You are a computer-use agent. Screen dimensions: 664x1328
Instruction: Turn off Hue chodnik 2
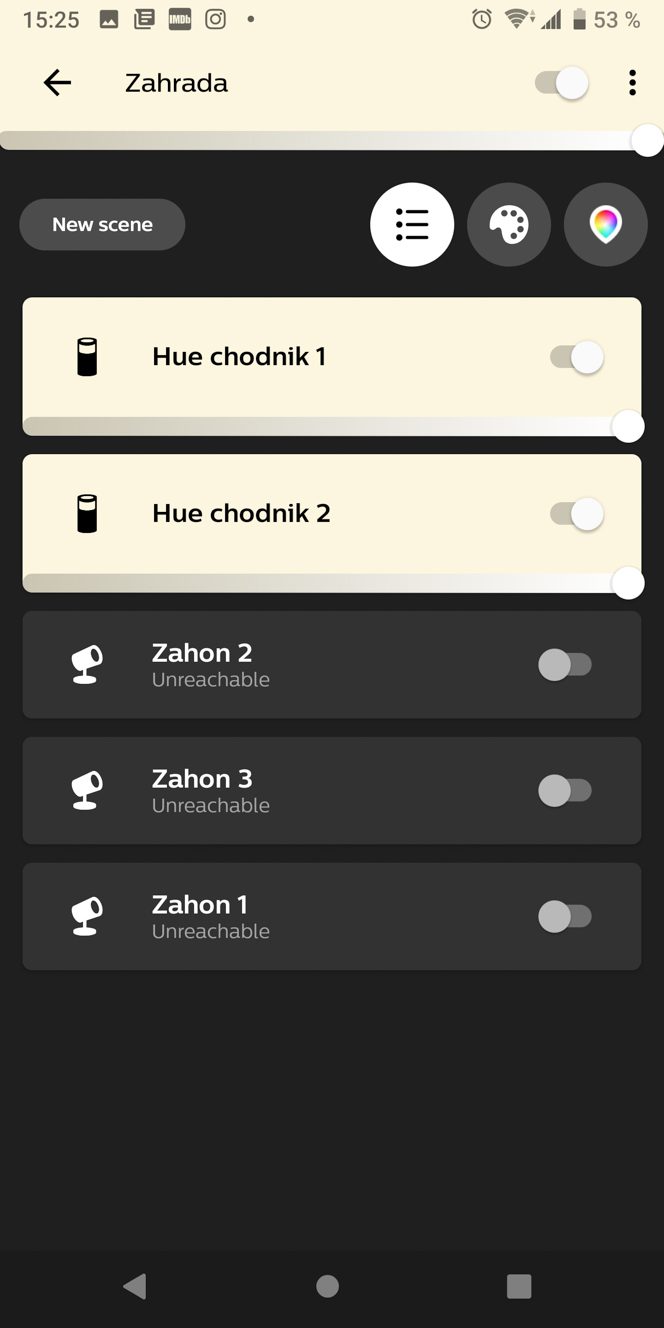(x=577, y=514)
